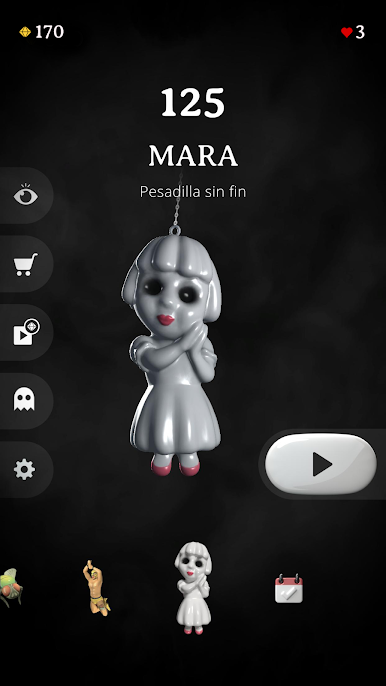Tap the eye view icon
The height and width of the screenshot is (686, 386).
pyautogui.click(x=25, y=195)
